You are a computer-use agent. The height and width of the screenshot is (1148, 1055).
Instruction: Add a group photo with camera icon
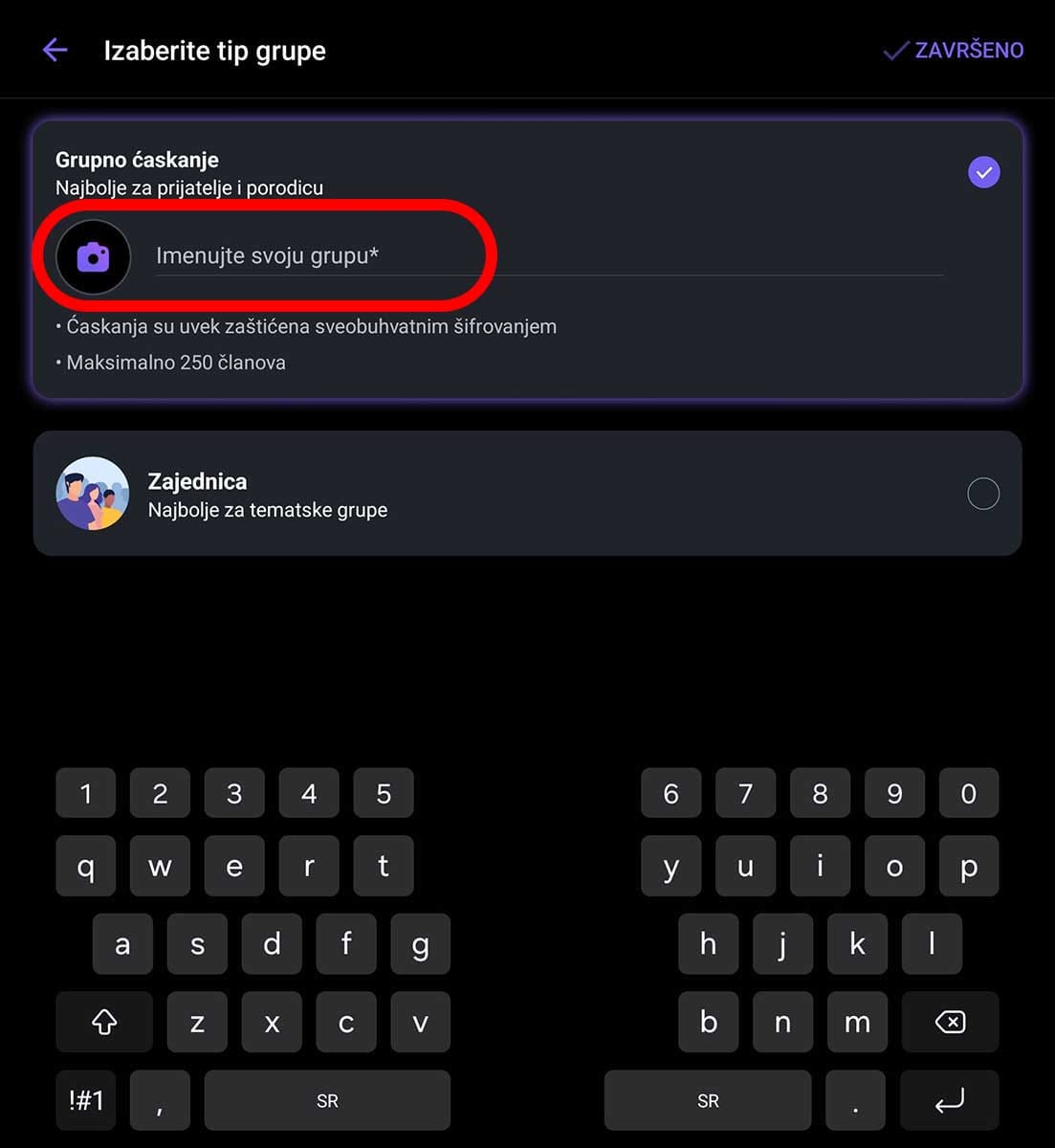coord(93,256)
